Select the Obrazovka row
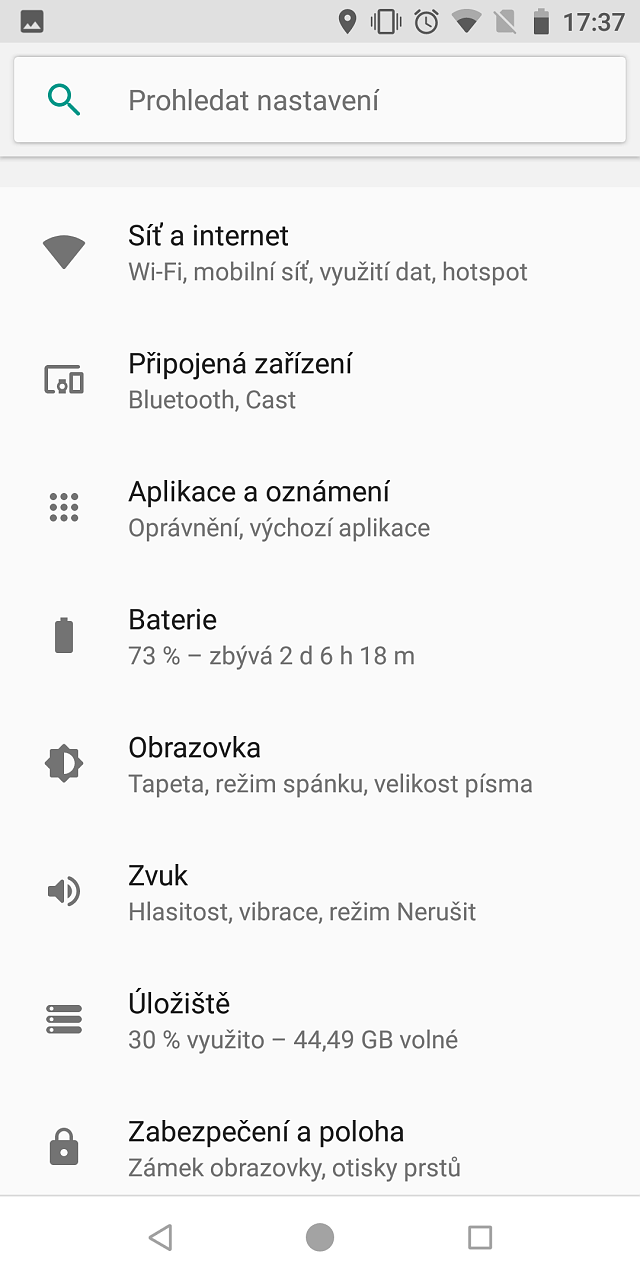The width and height of the screenshot is (640, 1280). tap(320, 764)
